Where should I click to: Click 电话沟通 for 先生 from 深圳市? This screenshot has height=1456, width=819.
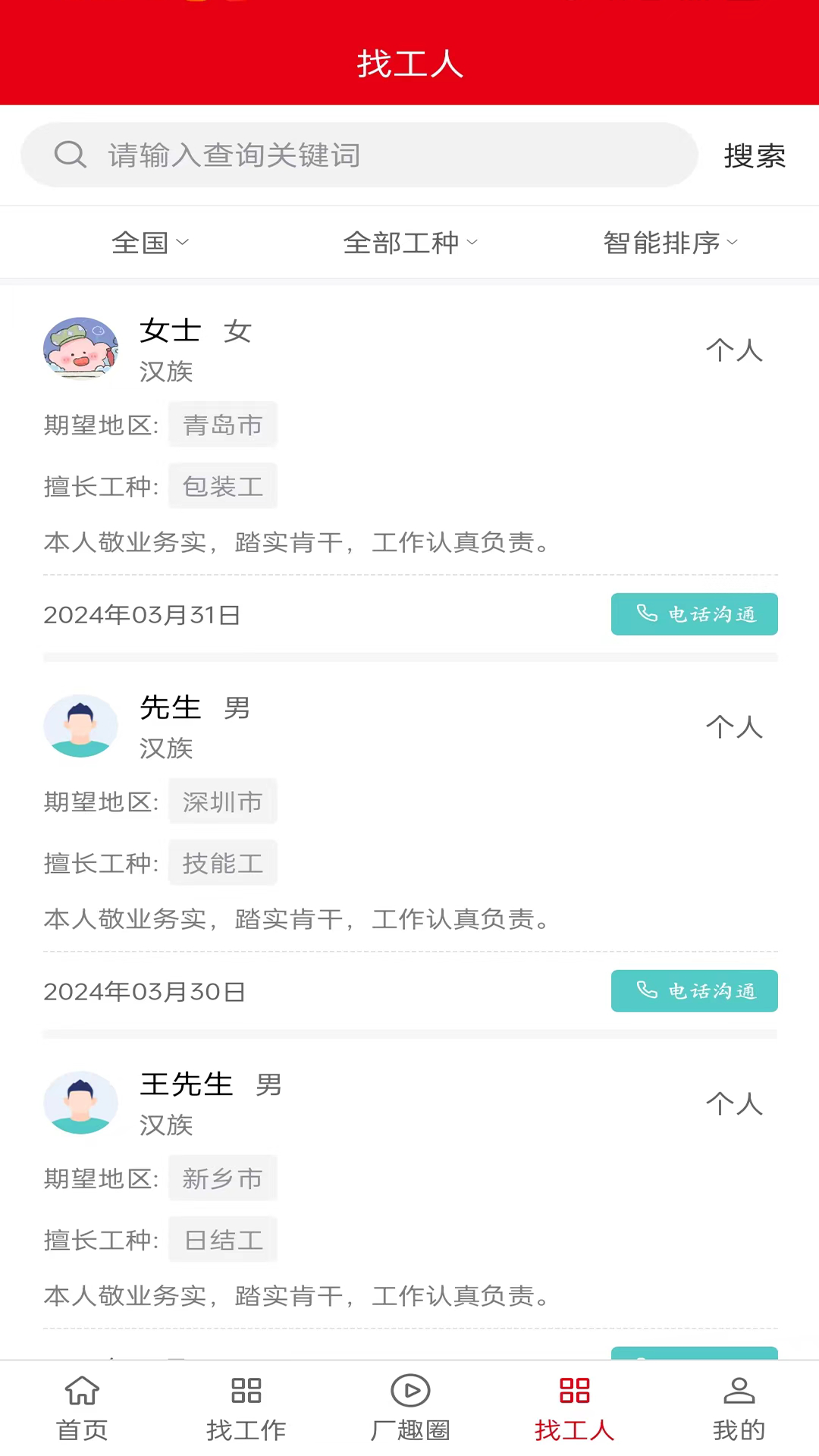(x=694, y=990)
